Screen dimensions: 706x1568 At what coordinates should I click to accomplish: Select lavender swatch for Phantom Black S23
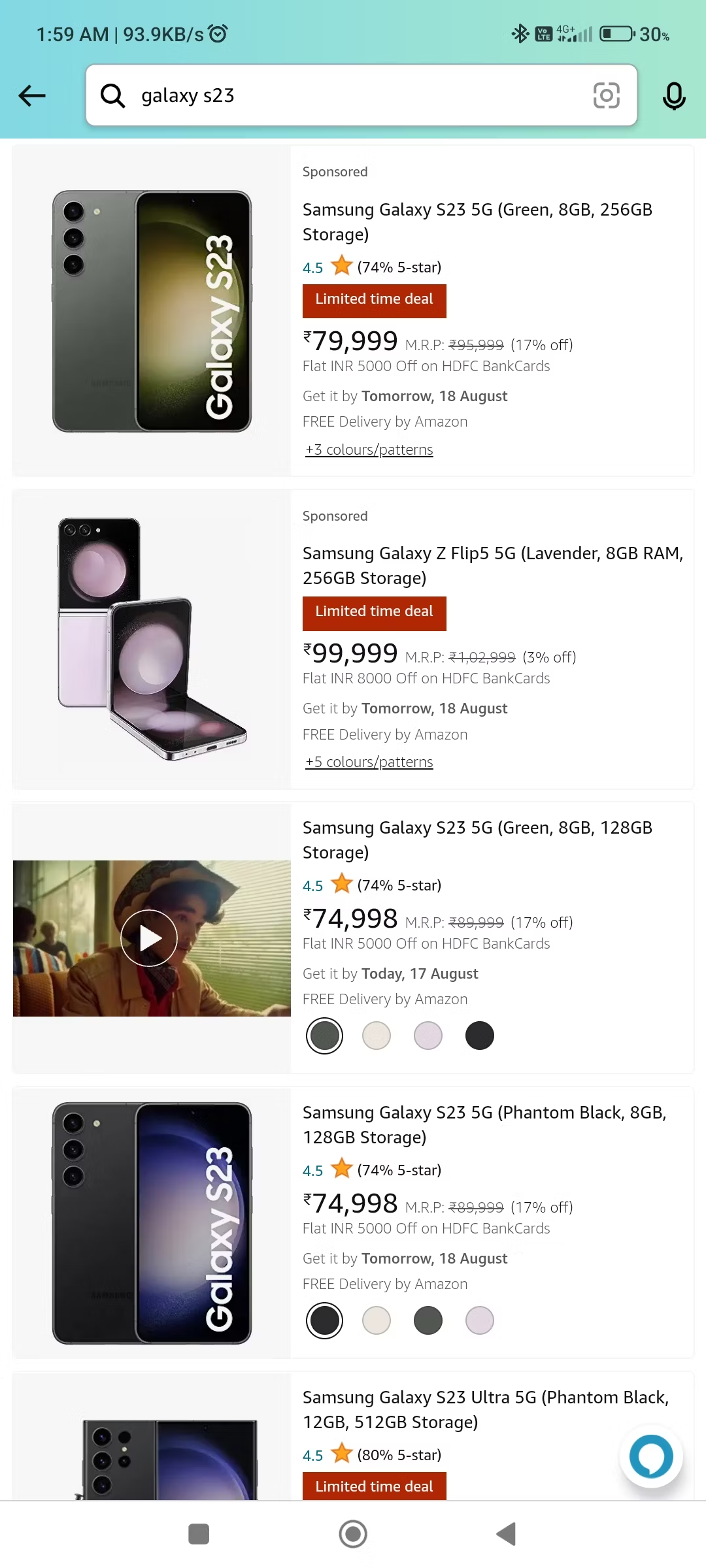tap(480, 1320)
